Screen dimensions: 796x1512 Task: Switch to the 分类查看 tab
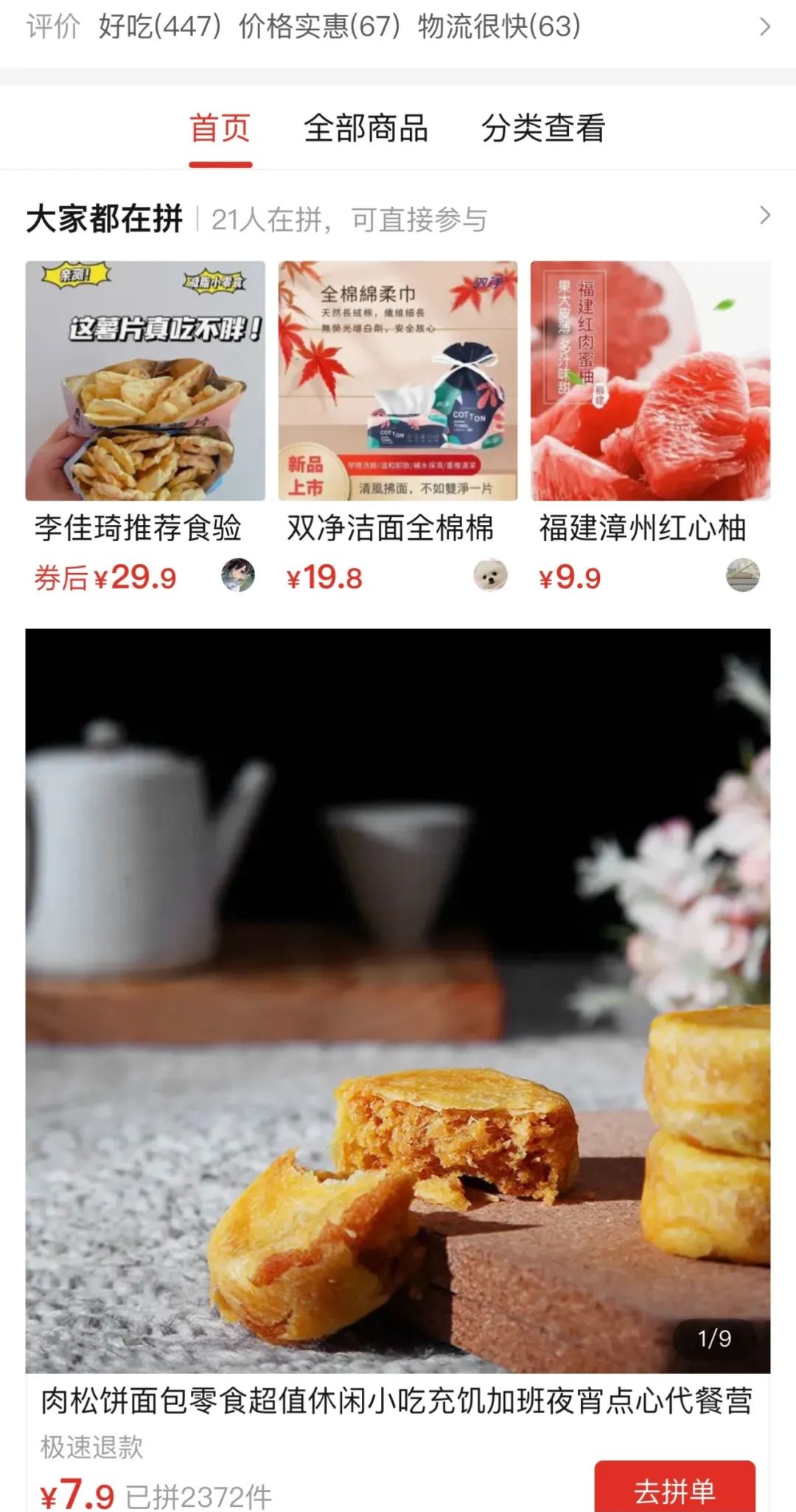pyautogui.click(x=543, y=129)
